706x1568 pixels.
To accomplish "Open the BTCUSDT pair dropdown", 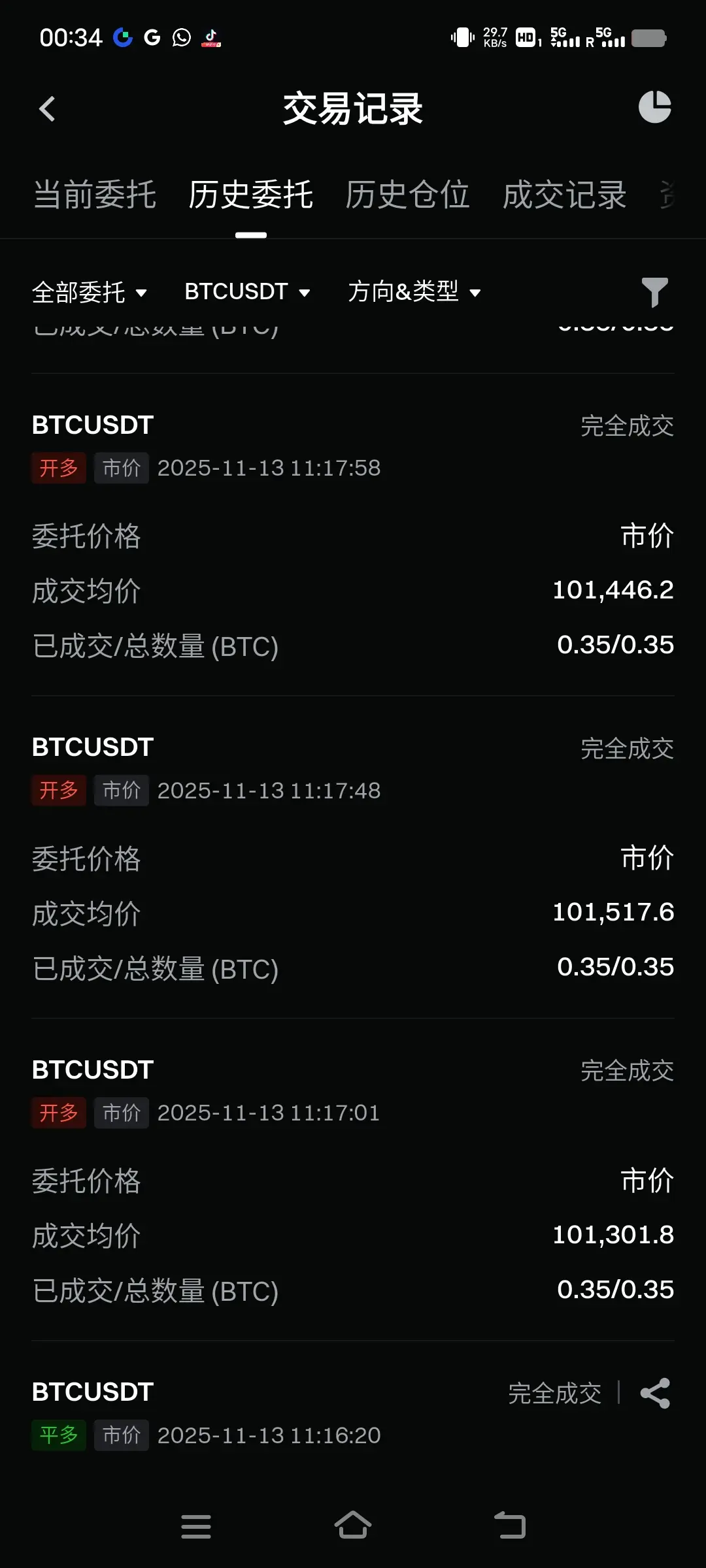I will pyautogui.click(x=247, y=292).
